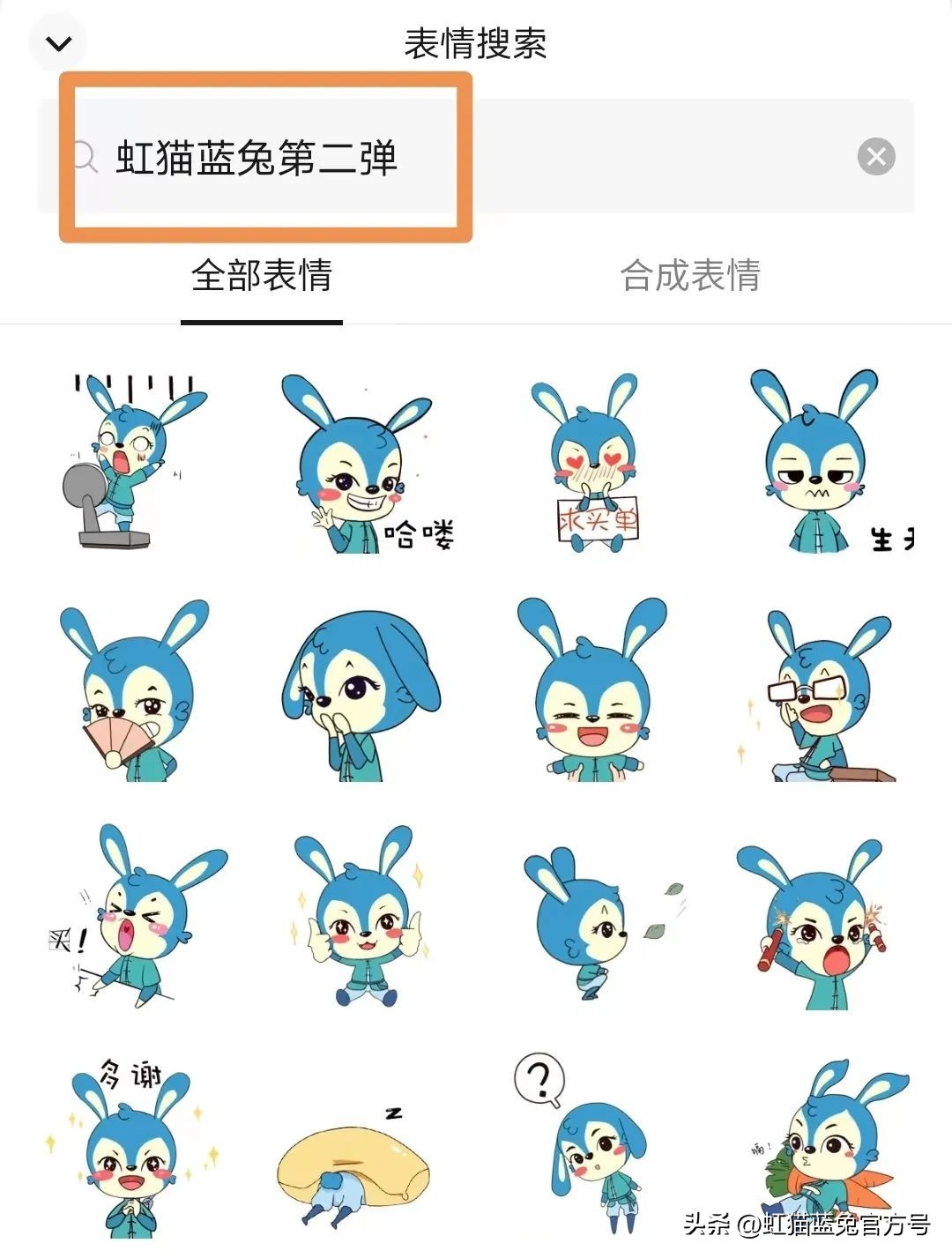952x1258 pixels.
Task: Pick the rabbit holding a fan sticker
Action: (132, 692)
